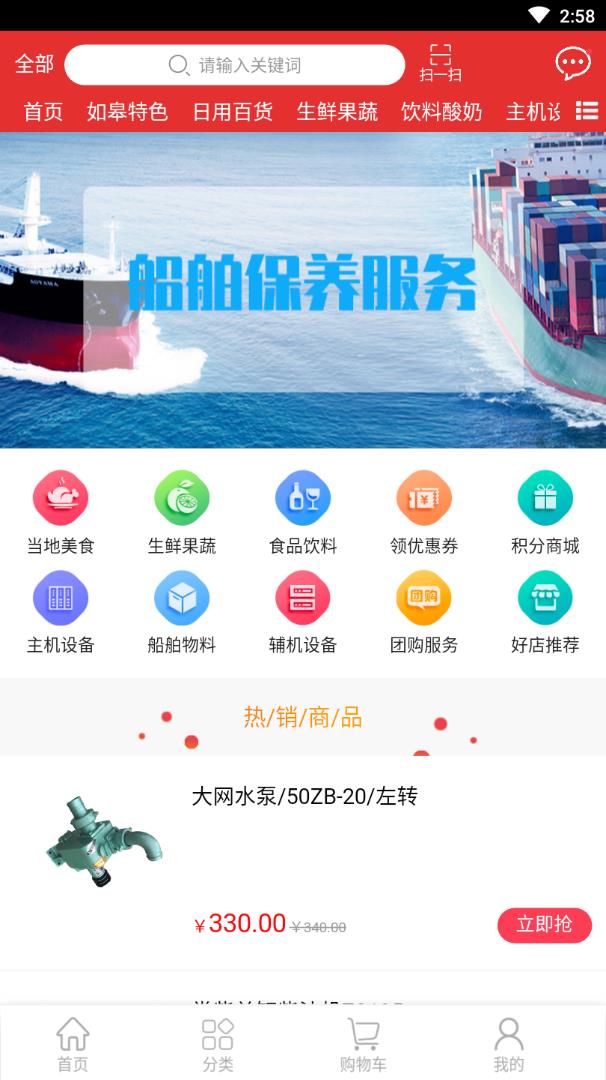Open the 船舶物料 category

click(x=182, y=612)
